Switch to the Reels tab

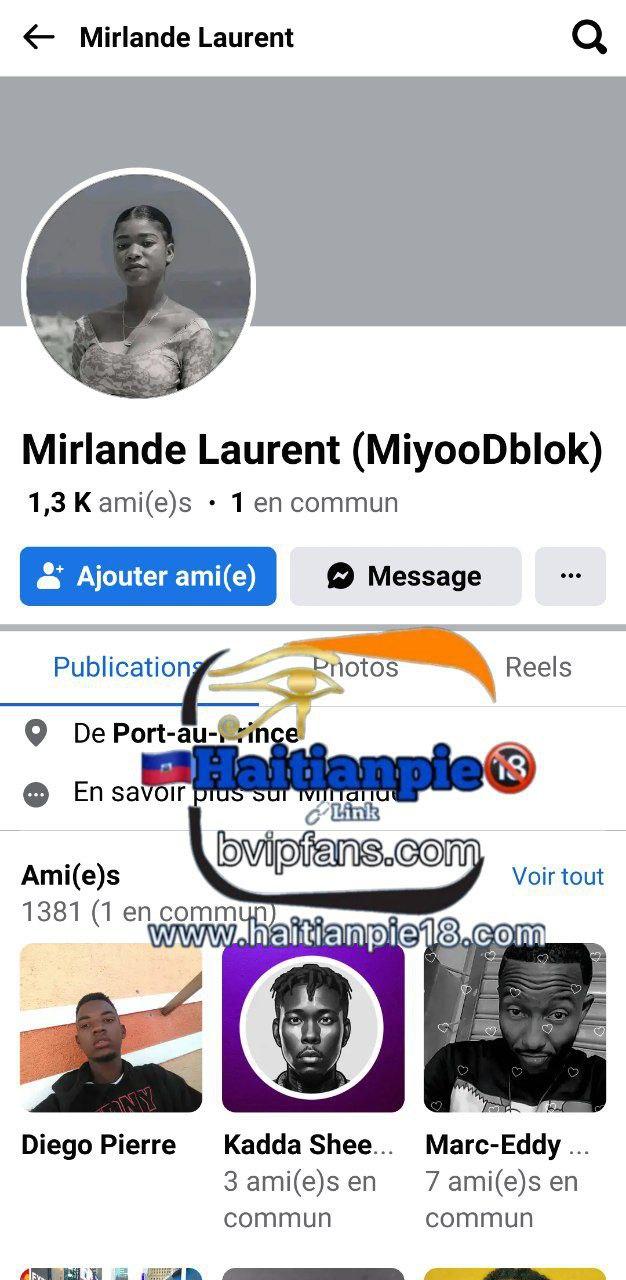(538, 667)
